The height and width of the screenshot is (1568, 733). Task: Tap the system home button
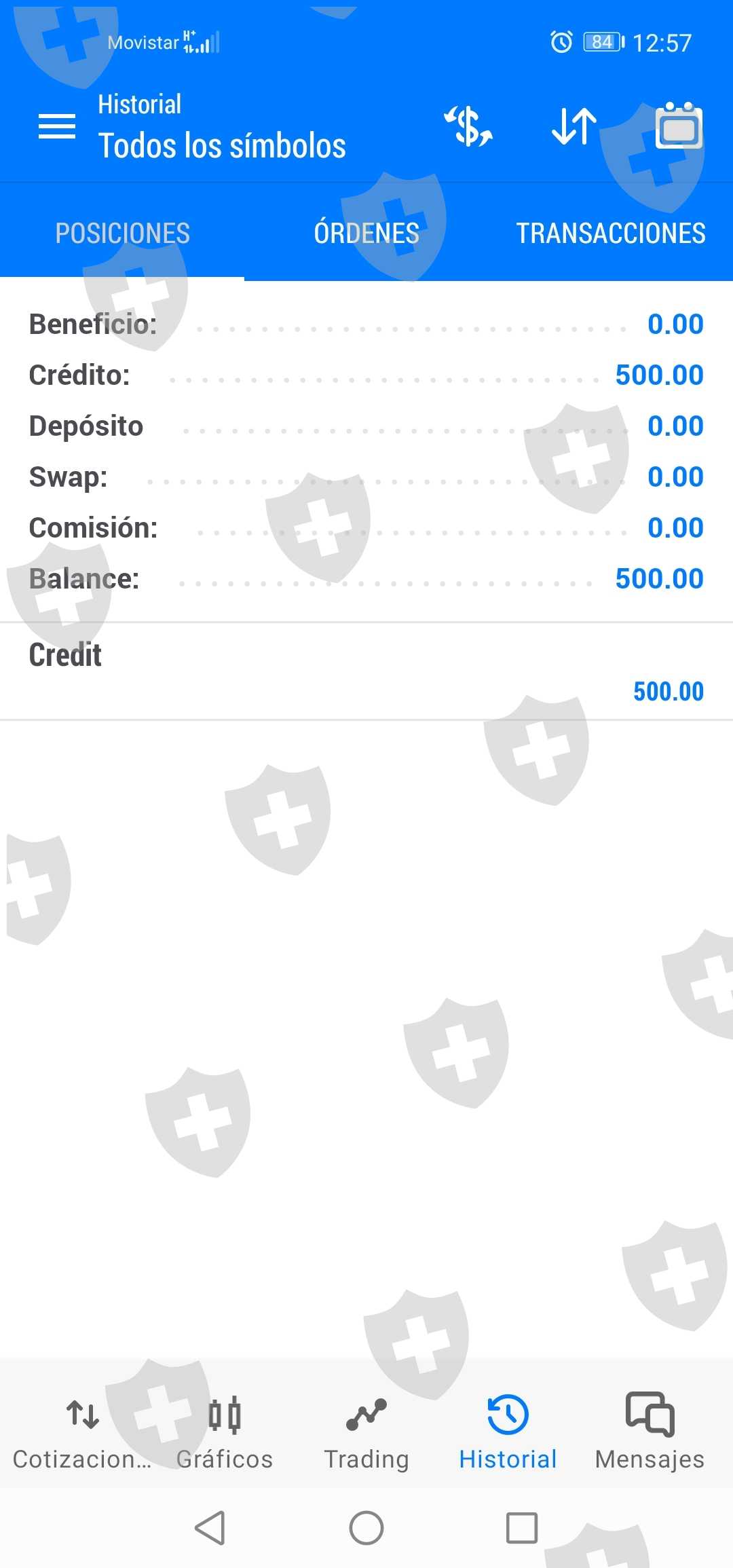[366, 1528]
